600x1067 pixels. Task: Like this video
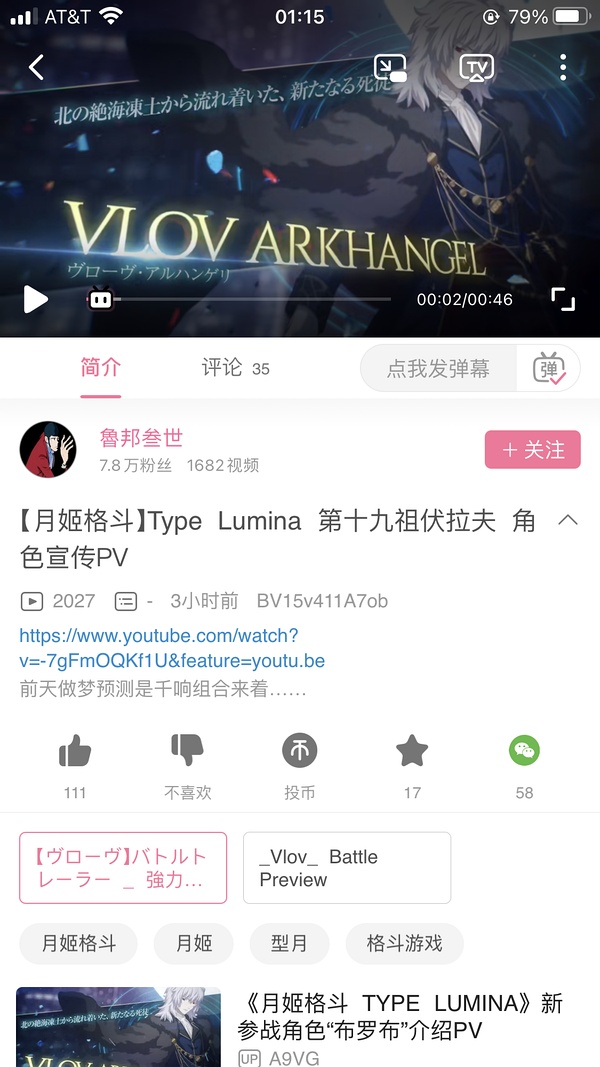pyautogui.click(x=75, y=752)
